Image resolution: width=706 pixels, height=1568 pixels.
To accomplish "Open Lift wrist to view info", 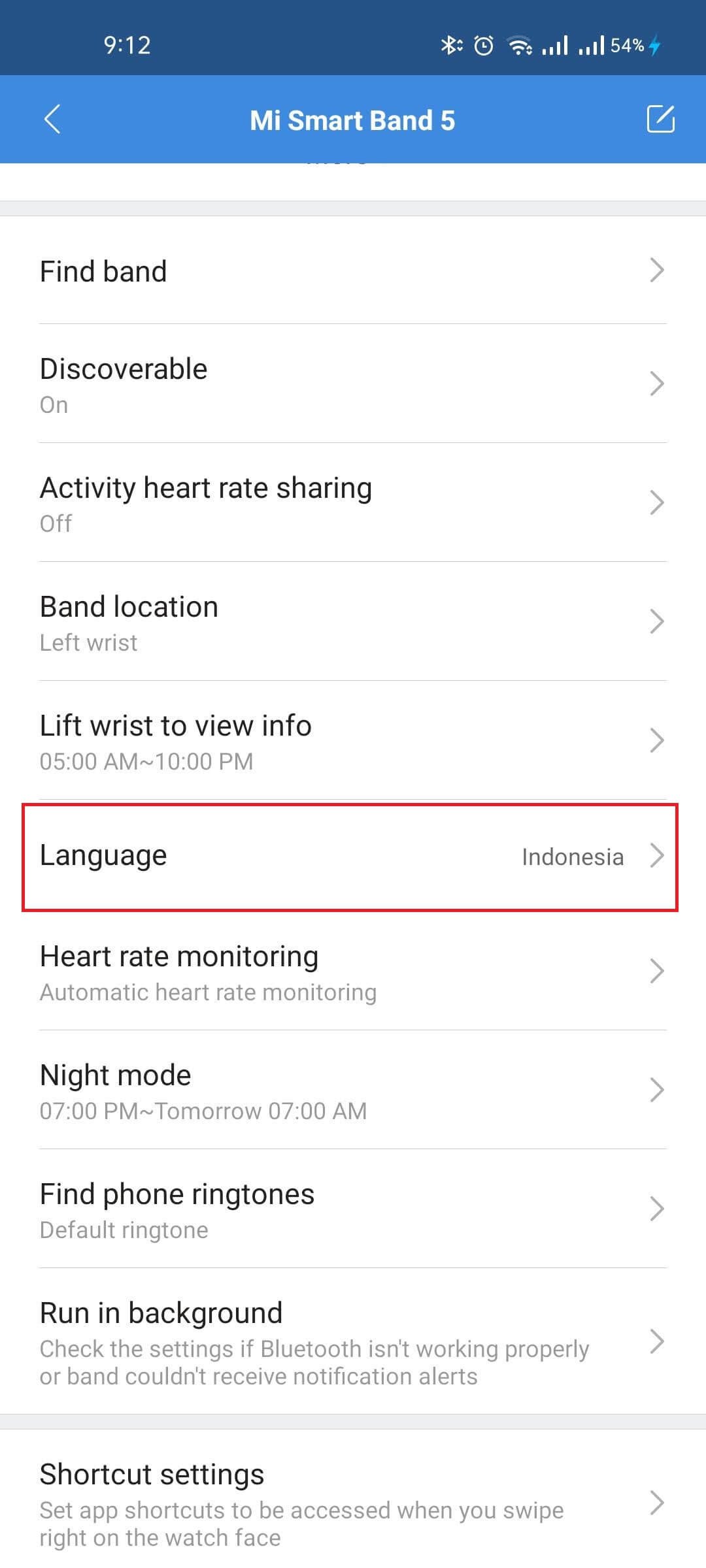I will click(353, 741).
